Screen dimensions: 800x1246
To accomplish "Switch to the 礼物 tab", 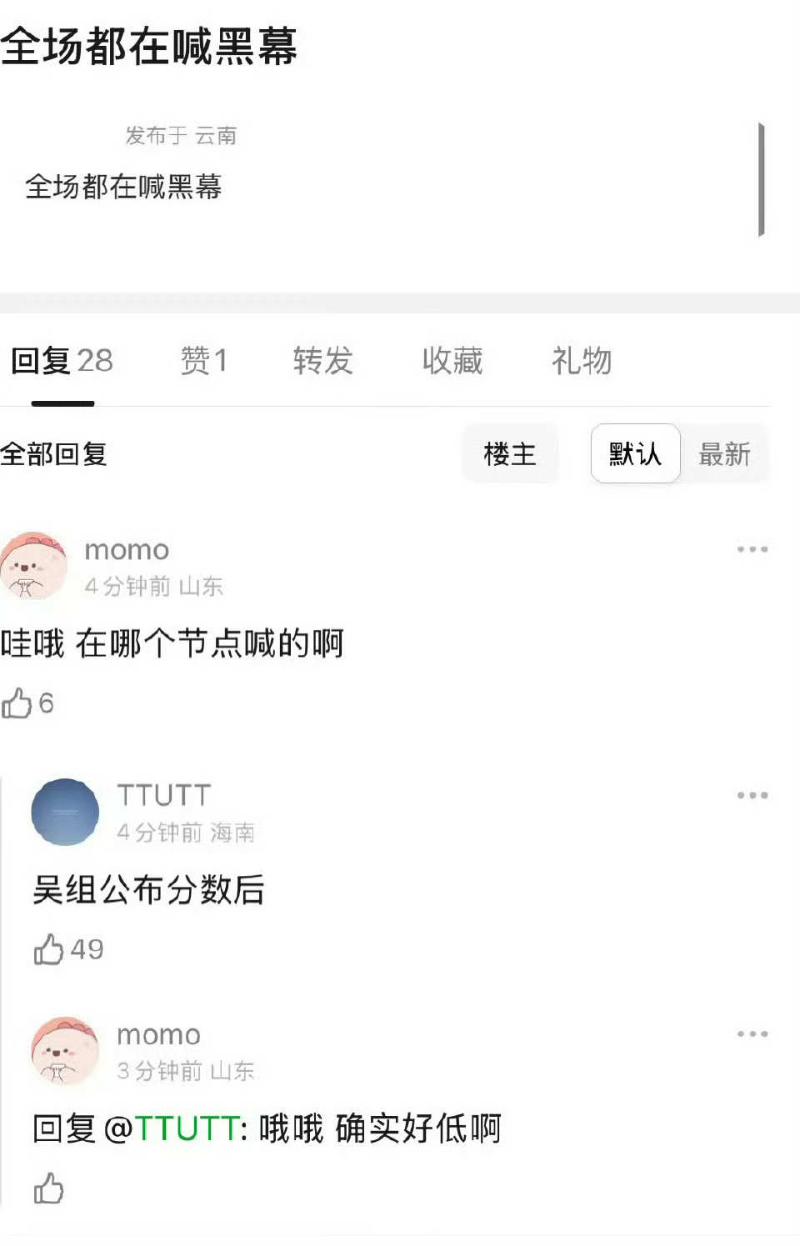I will (581, 361).
